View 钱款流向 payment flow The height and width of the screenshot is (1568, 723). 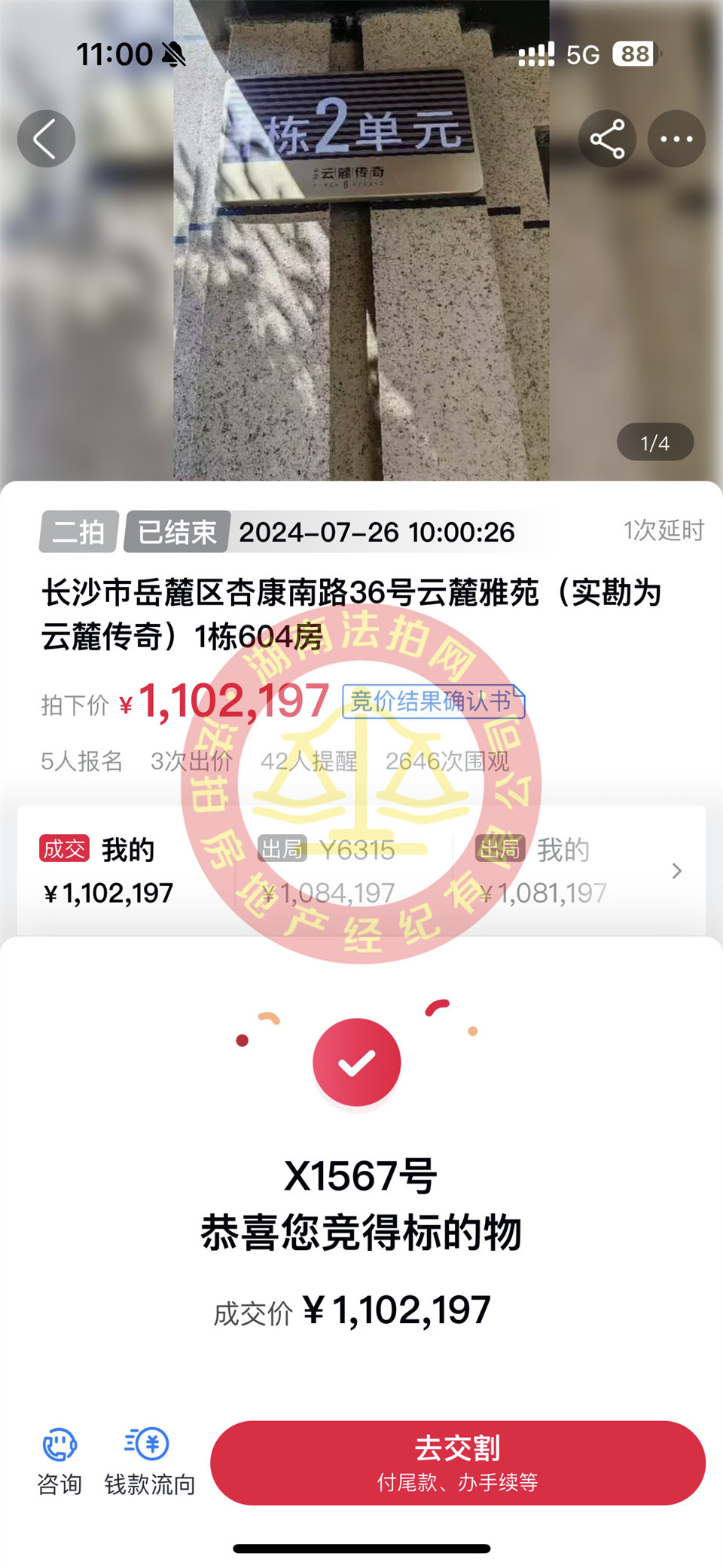pyautogui.click(x=149, y=1463)
